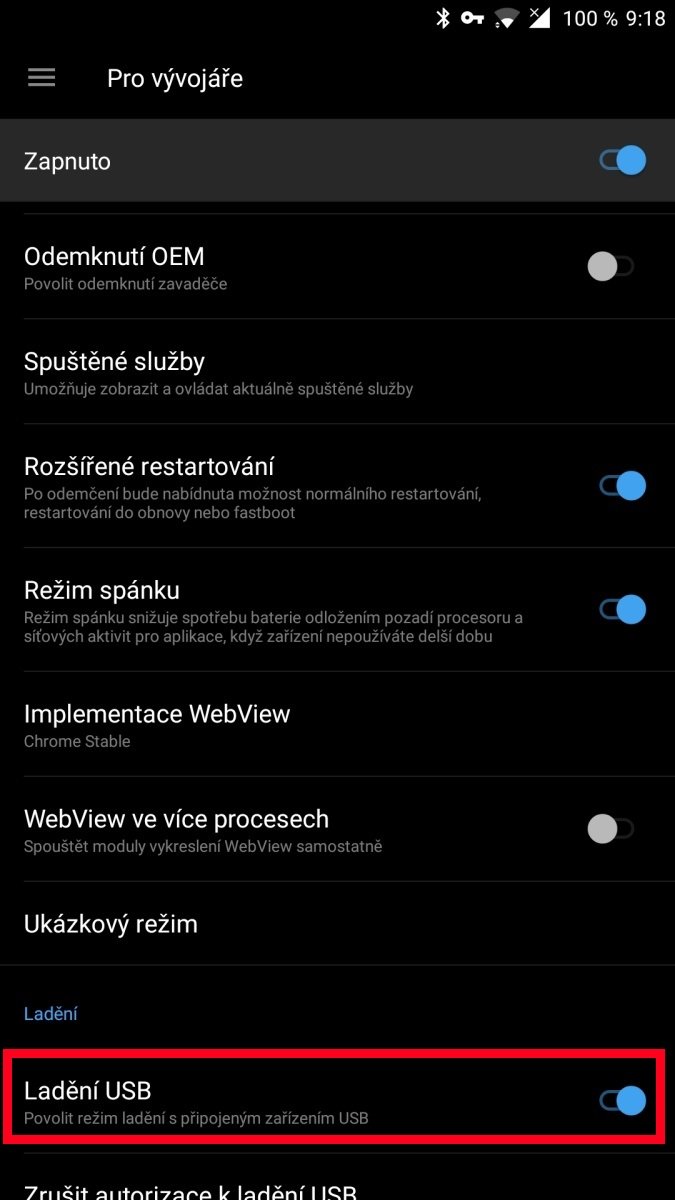Tap Zrušit autorizace k ladění USB

coord(300,1188)
